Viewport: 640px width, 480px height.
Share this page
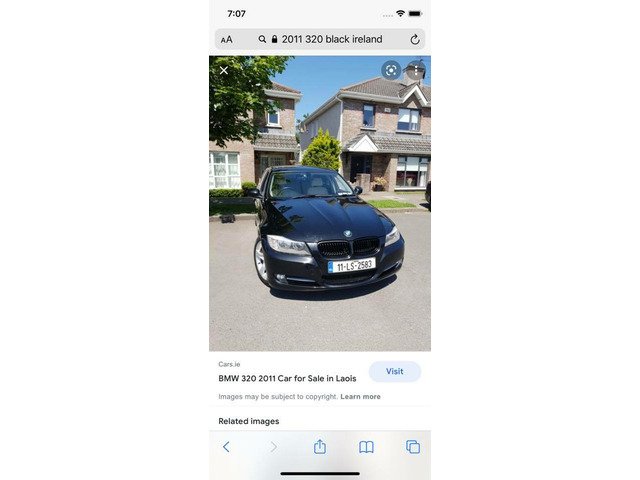320,447
